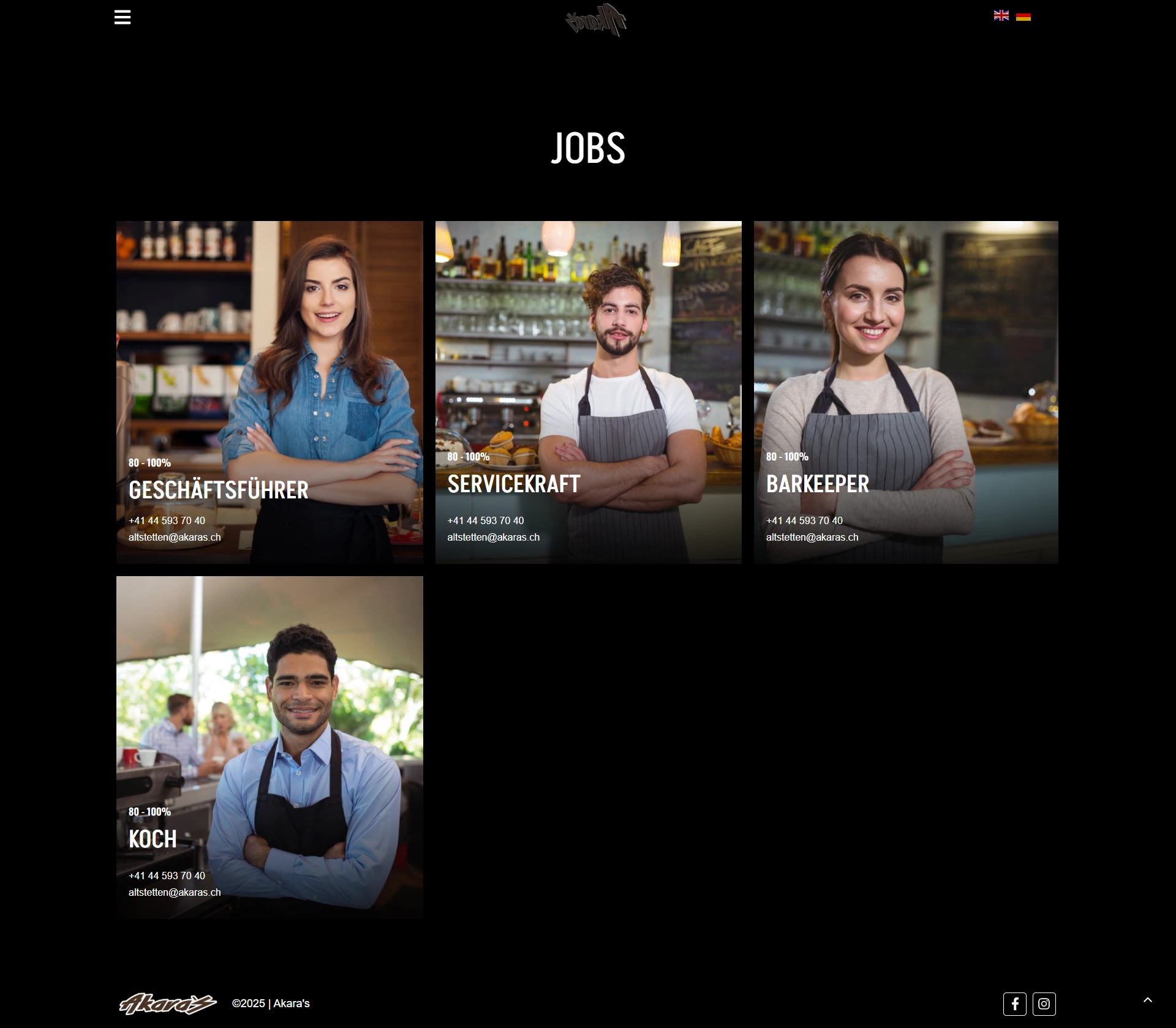Screen dimensions: 1176x1028
Task: Open the Geschäftsführer job card
Action: click(269, 392)
